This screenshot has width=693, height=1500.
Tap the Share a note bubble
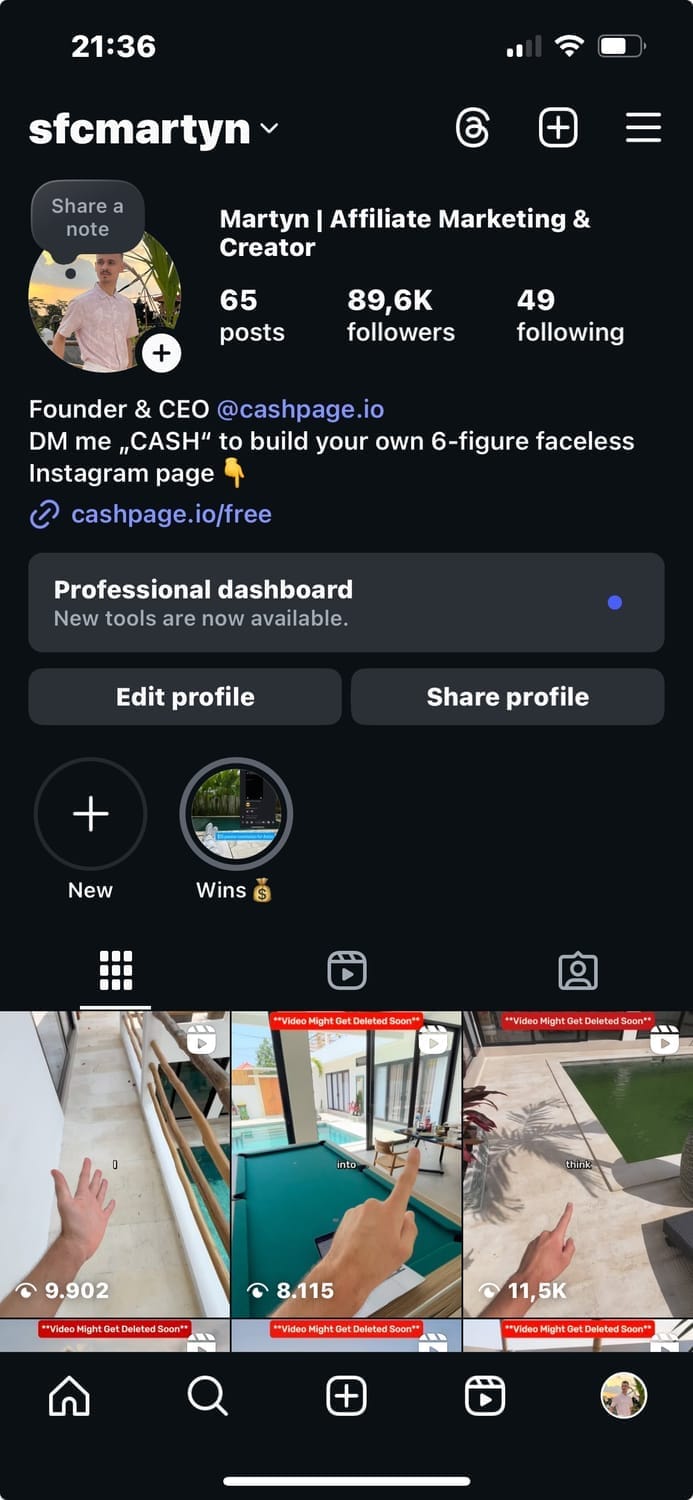coord(88,216)
